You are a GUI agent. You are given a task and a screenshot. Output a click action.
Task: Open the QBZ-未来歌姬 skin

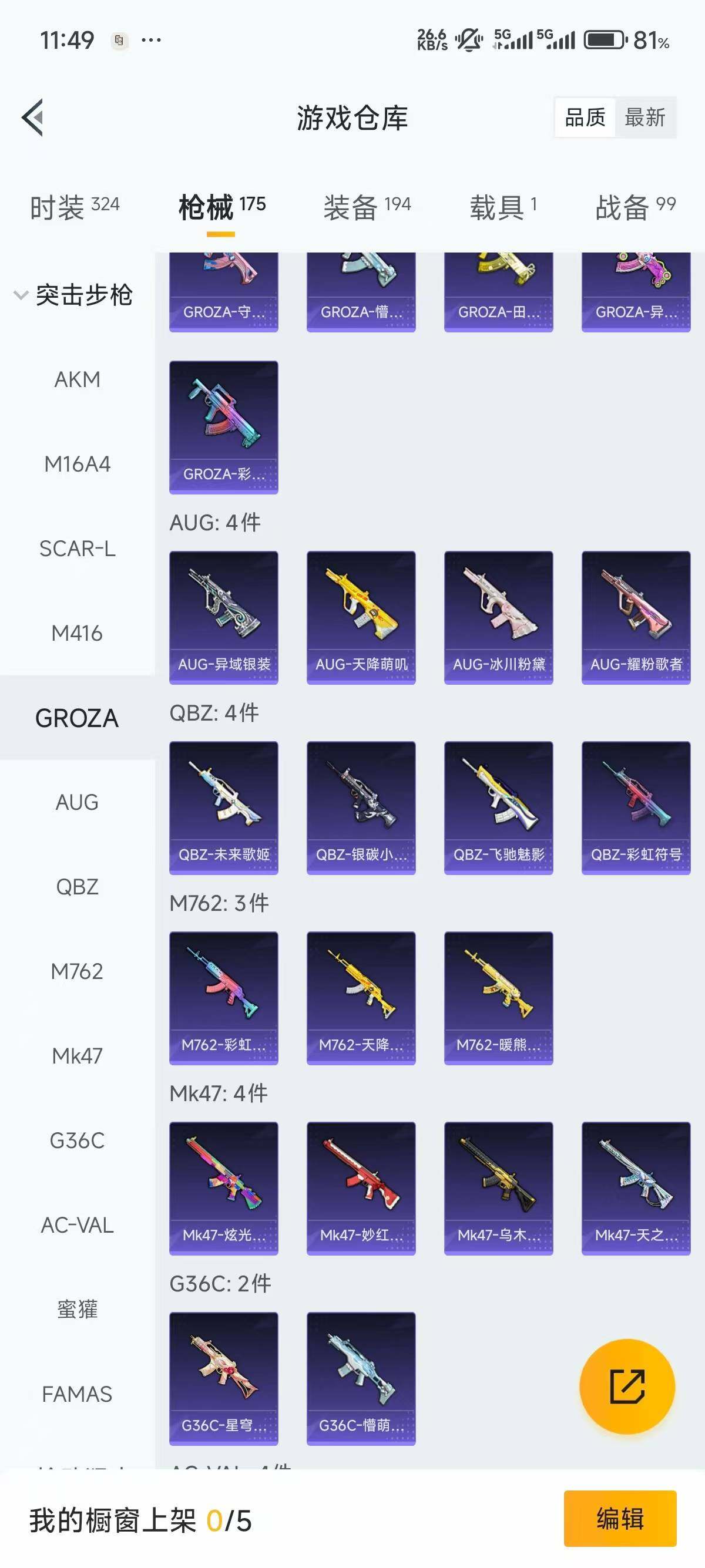(223, 807)
